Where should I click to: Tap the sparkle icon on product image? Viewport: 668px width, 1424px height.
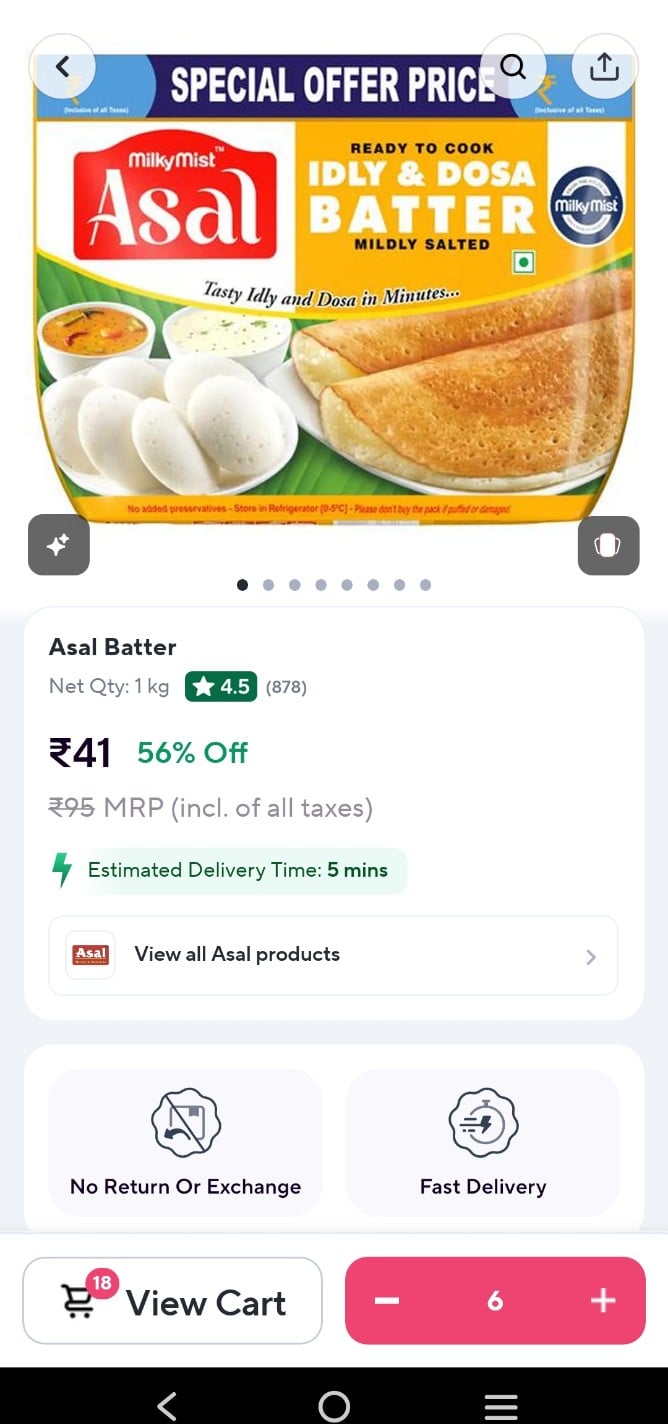59,545
